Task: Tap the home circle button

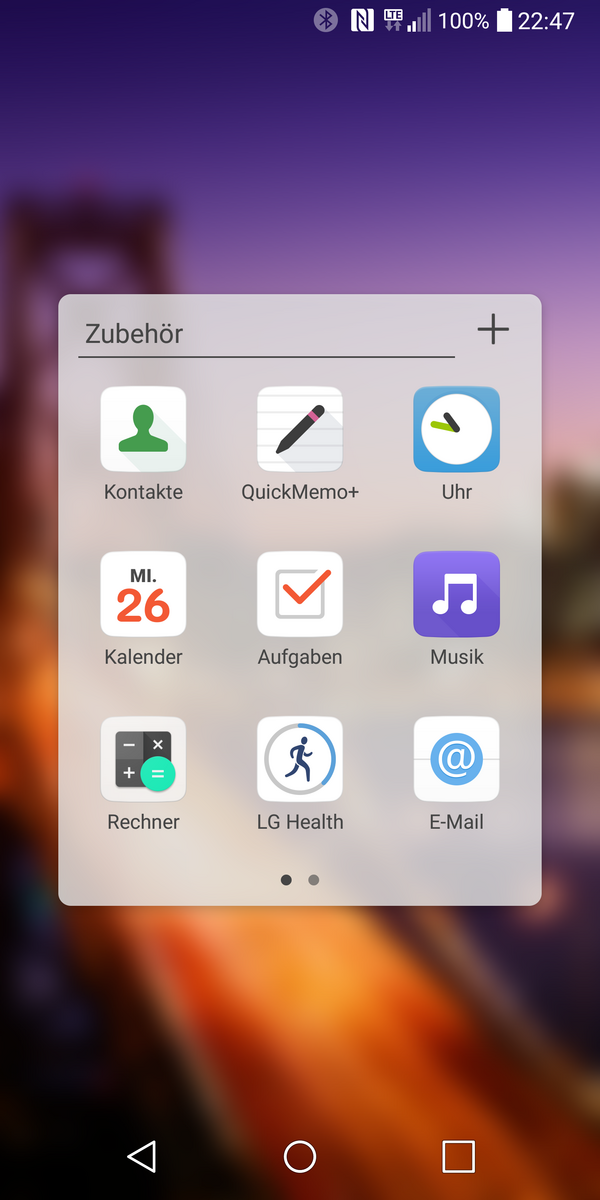Action: 300,1157
